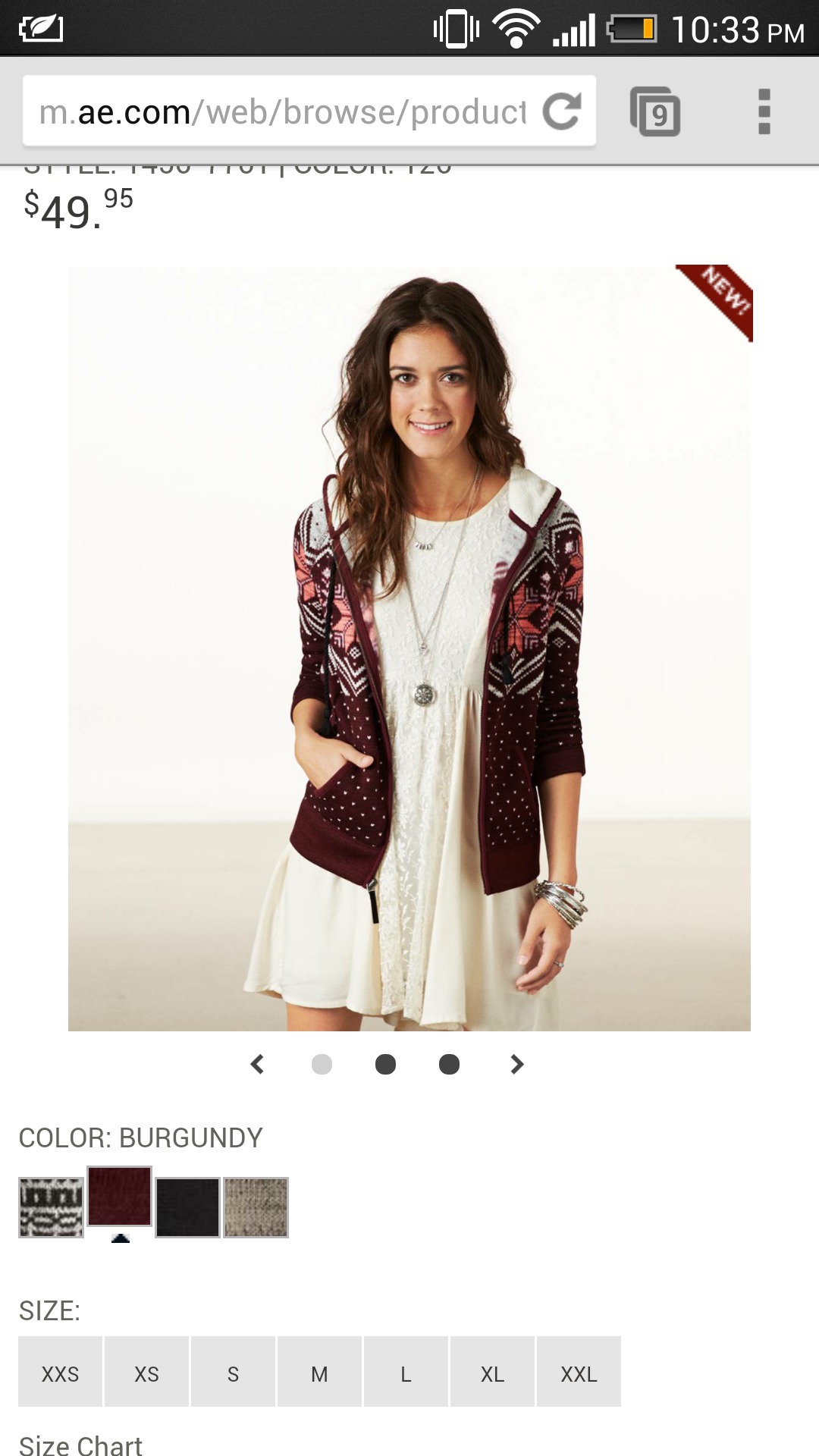Select the burgundy color swatch

pyautogui.click(x=119, y=1197)
